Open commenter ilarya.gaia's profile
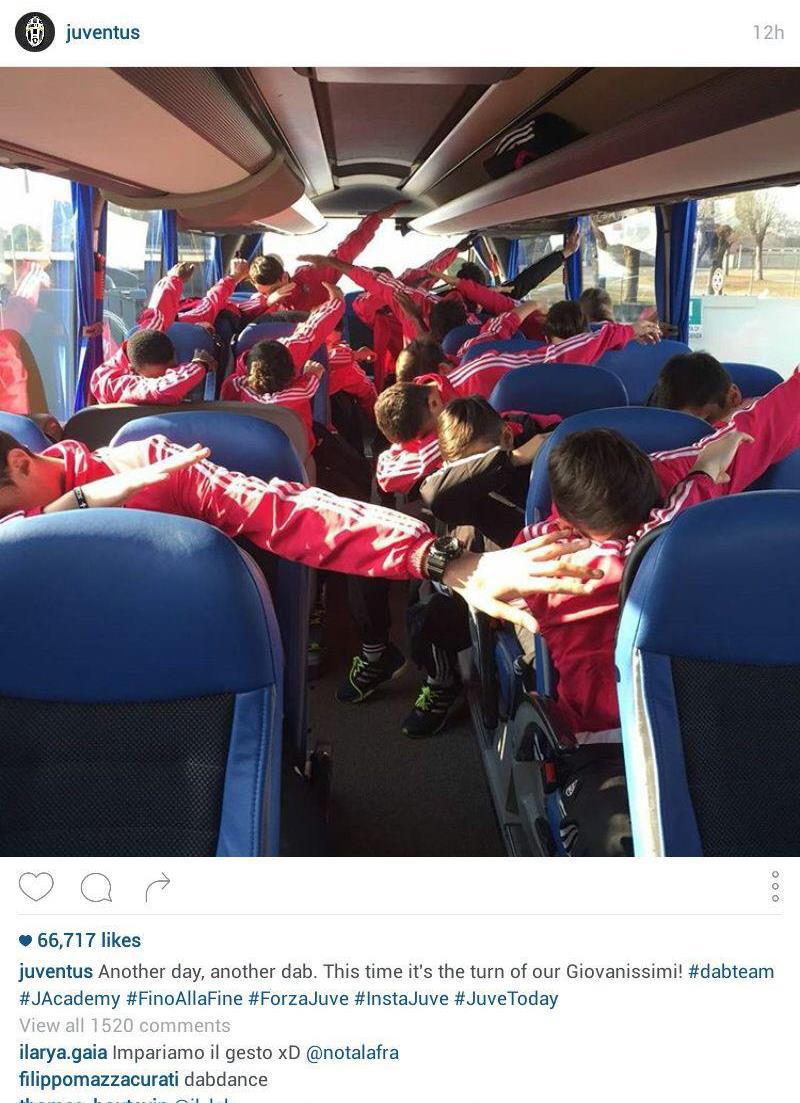Viewport: 800px width, 1103px height. pyautogui.click(x=63, y=1053)
